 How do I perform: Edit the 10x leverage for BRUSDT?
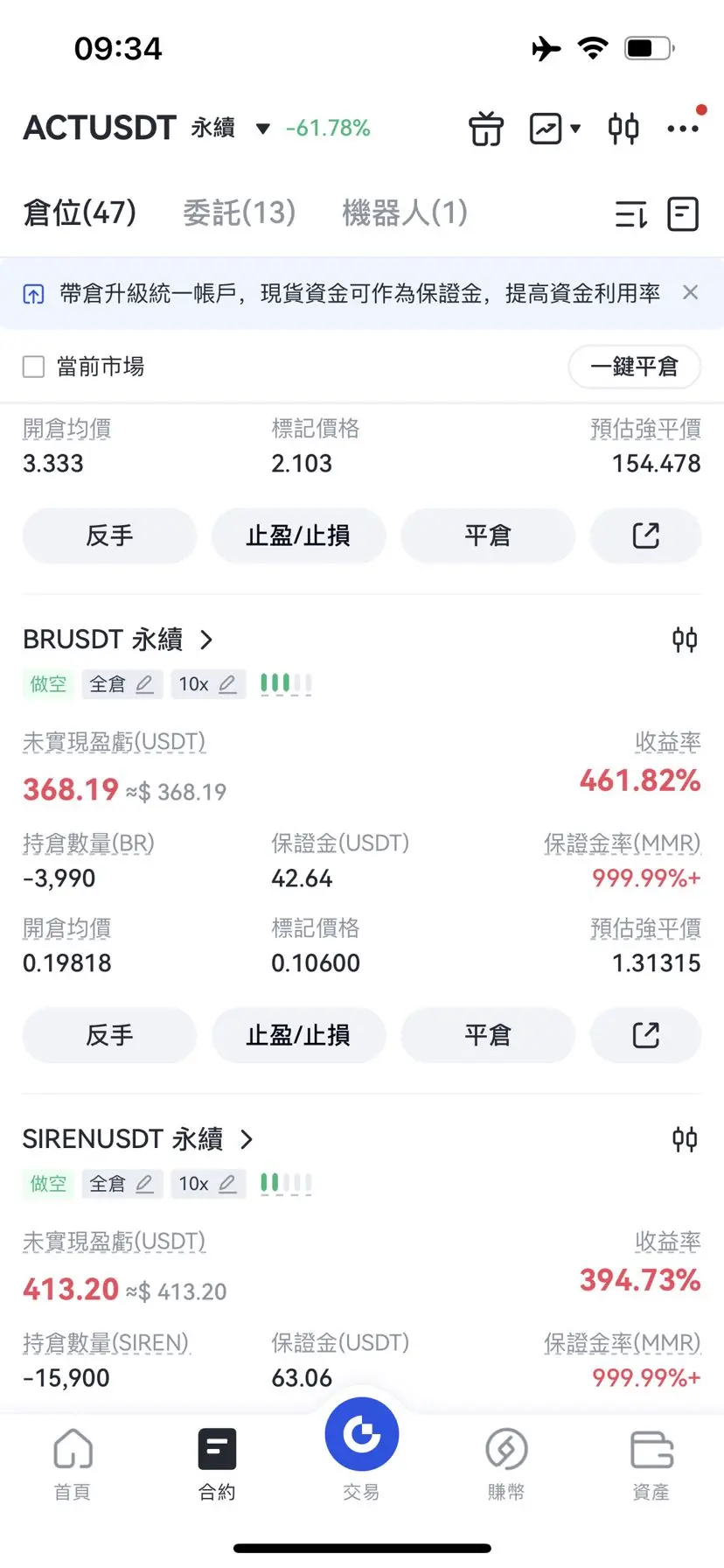click(207, 684)
